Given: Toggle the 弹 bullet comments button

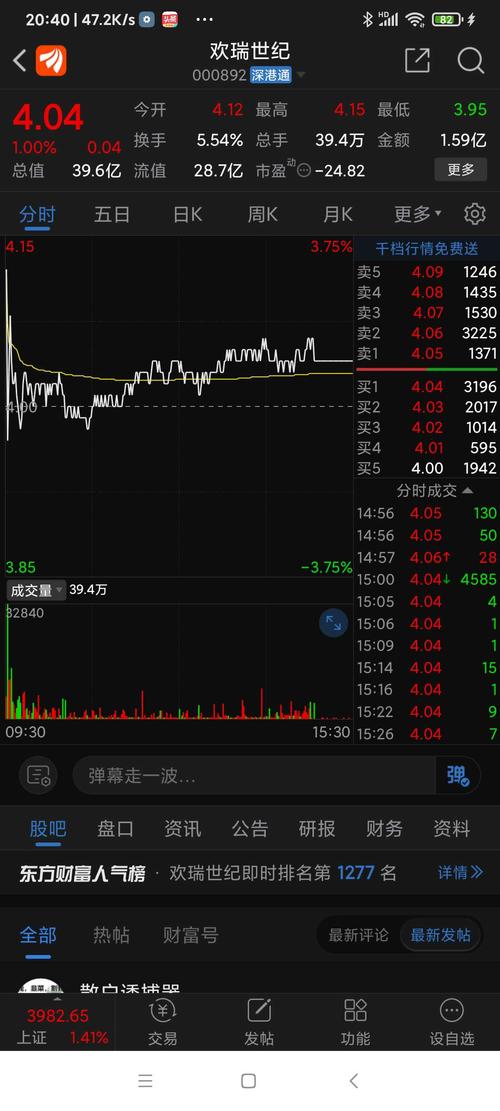Looking at the screenshot, I should pyautogui.click(x=458, y=775).
